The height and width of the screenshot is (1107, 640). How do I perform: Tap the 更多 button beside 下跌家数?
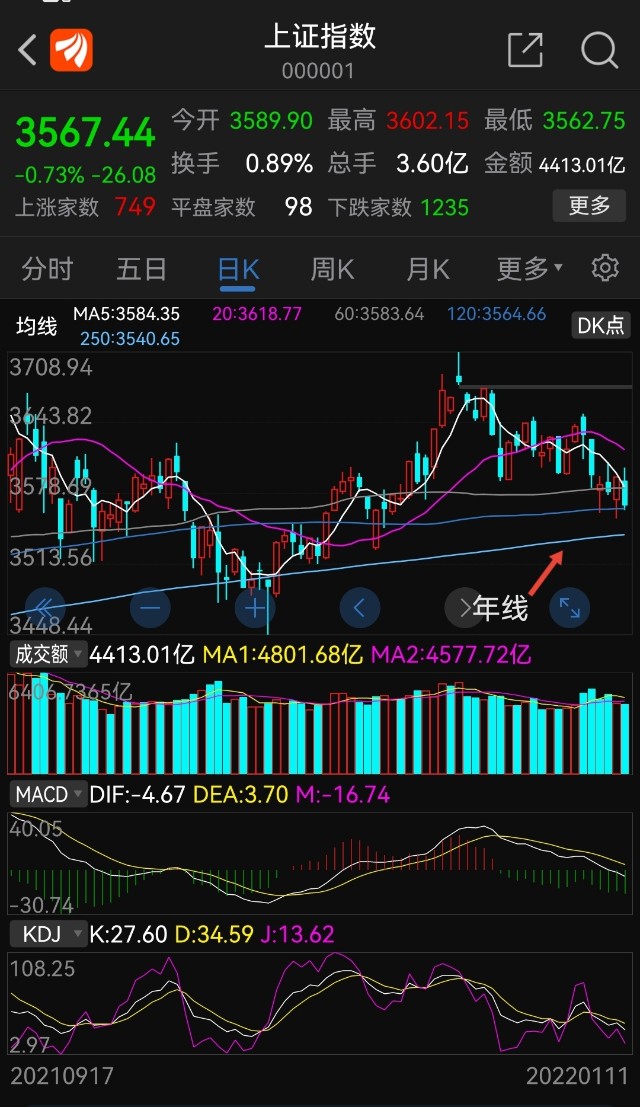pos(588,206)
